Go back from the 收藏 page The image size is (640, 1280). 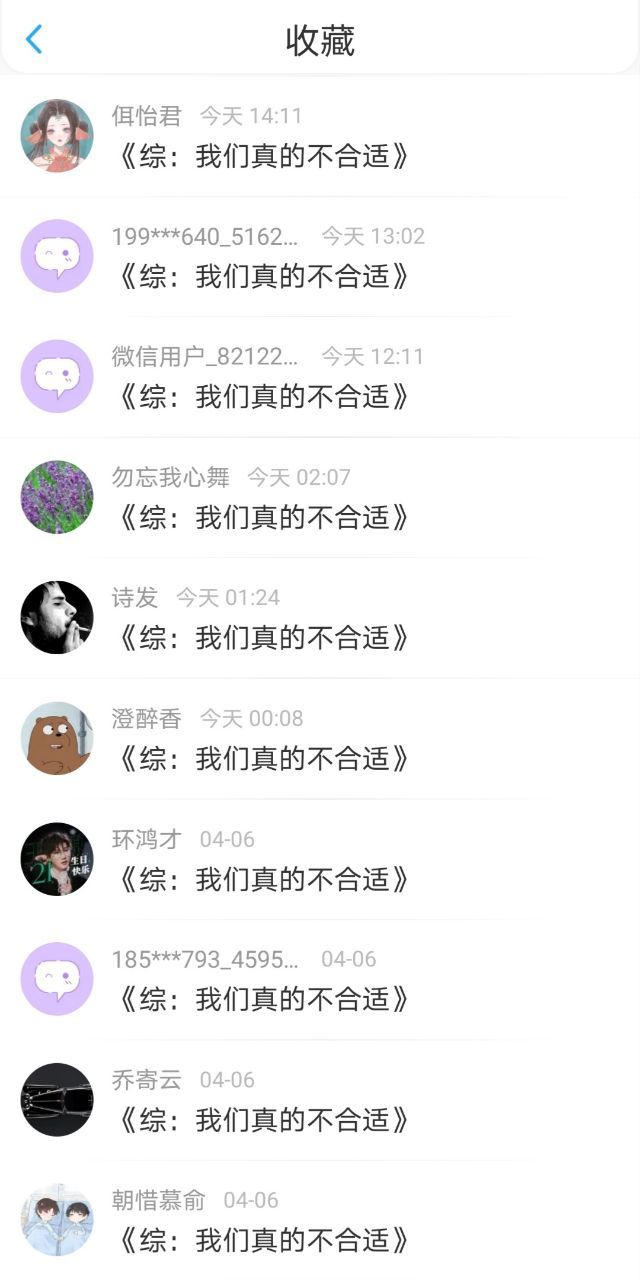34,40
